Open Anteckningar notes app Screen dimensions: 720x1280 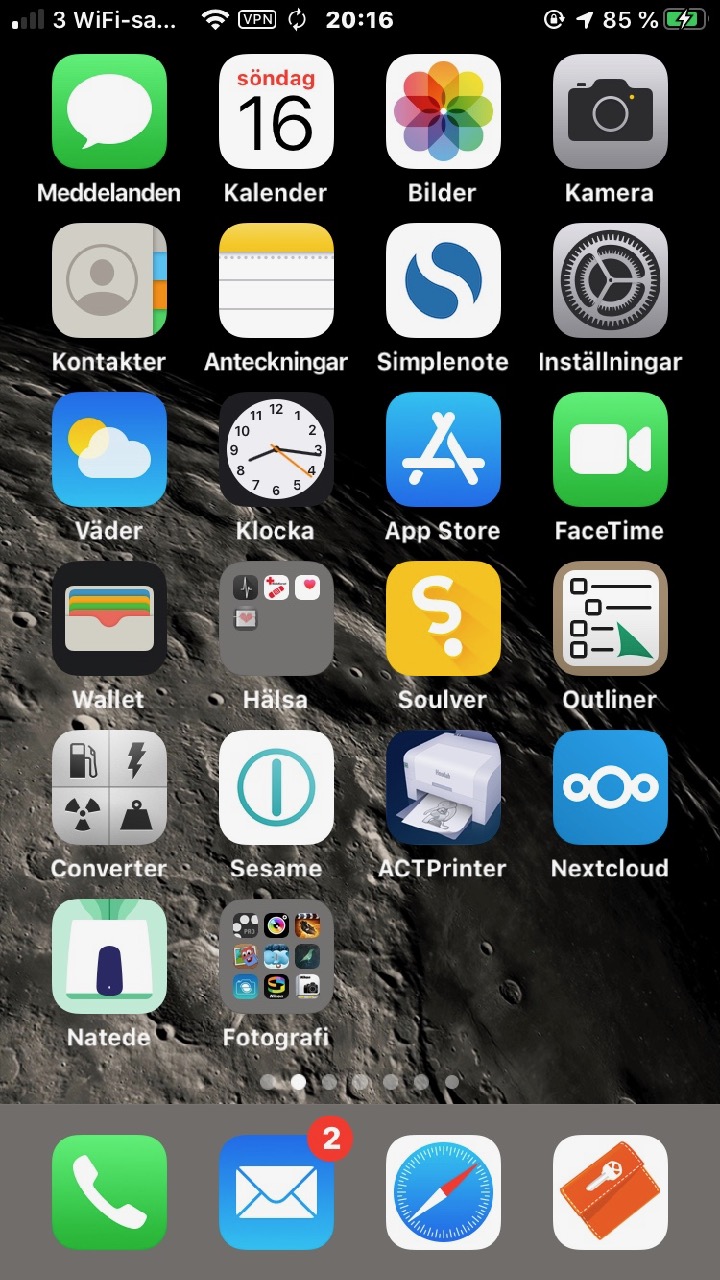276,281
